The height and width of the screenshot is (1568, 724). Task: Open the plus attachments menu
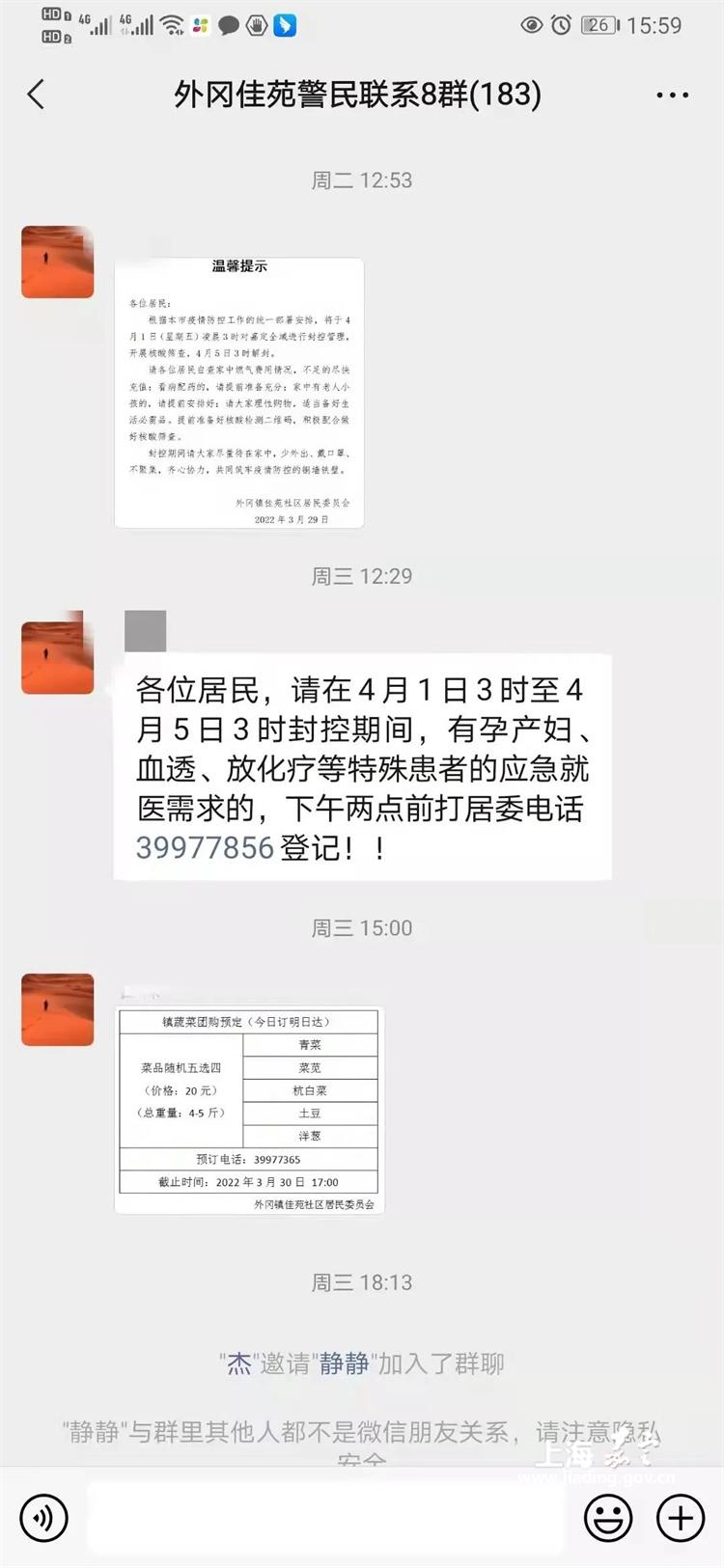[x=680, y=1518]
